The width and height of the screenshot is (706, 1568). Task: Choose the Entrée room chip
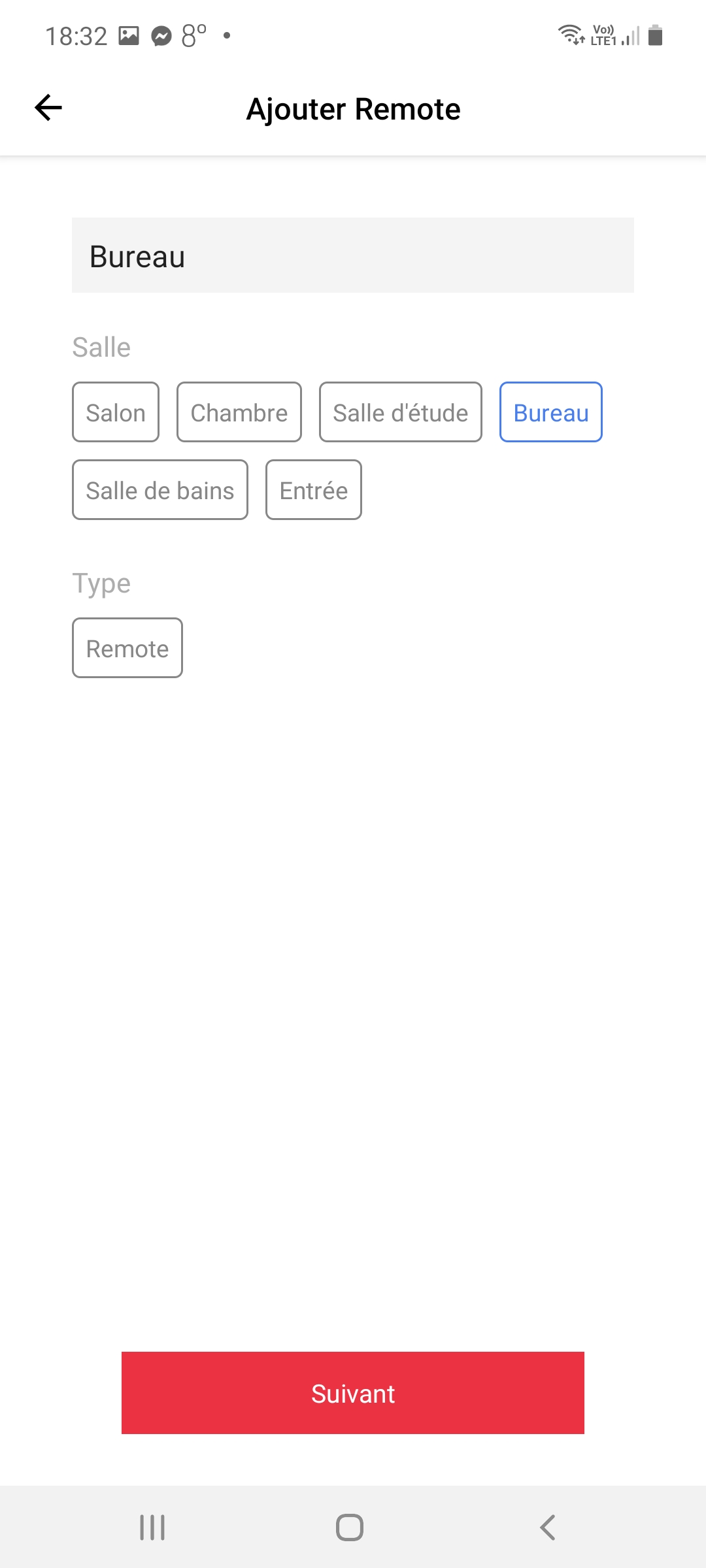click(313, 490)
